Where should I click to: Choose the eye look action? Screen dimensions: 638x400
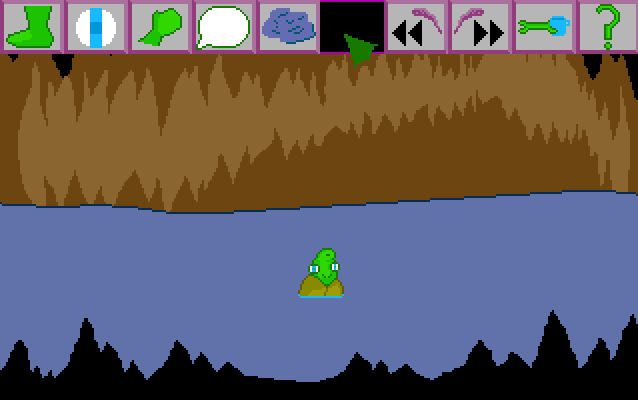click(96, 26)
